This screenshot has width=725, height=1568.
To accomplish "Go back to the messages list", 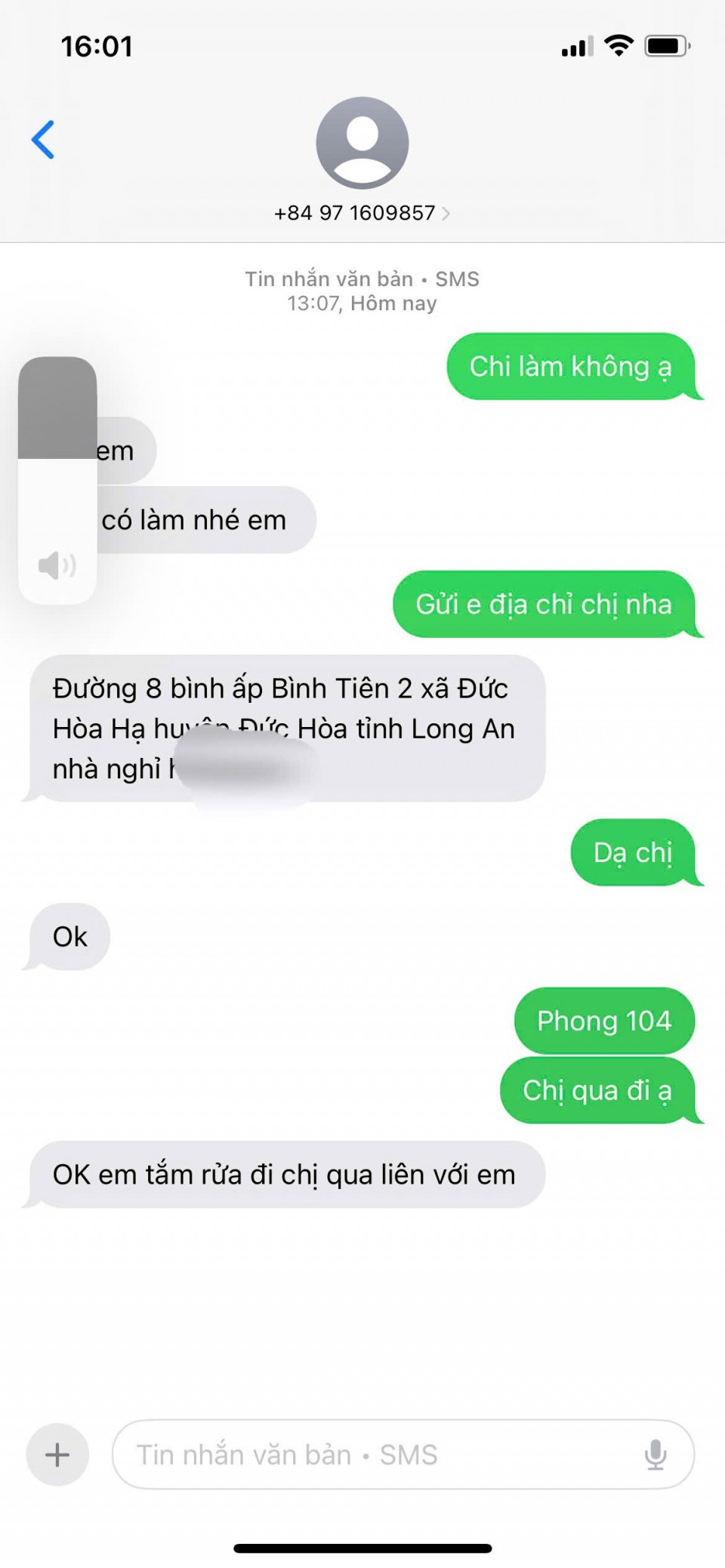I will [x=43, y=140].
